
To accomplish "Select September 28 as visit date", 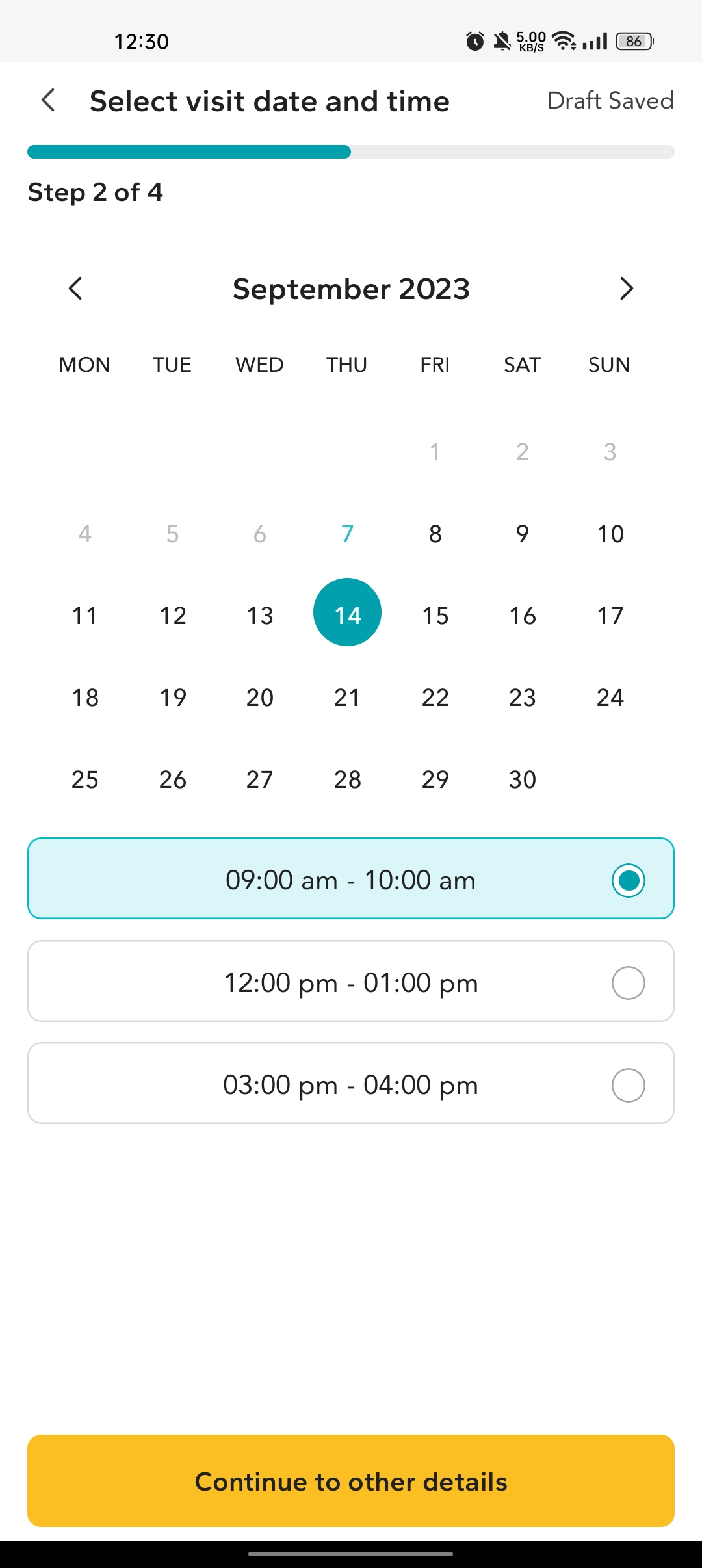I will (x=347, y=779).
